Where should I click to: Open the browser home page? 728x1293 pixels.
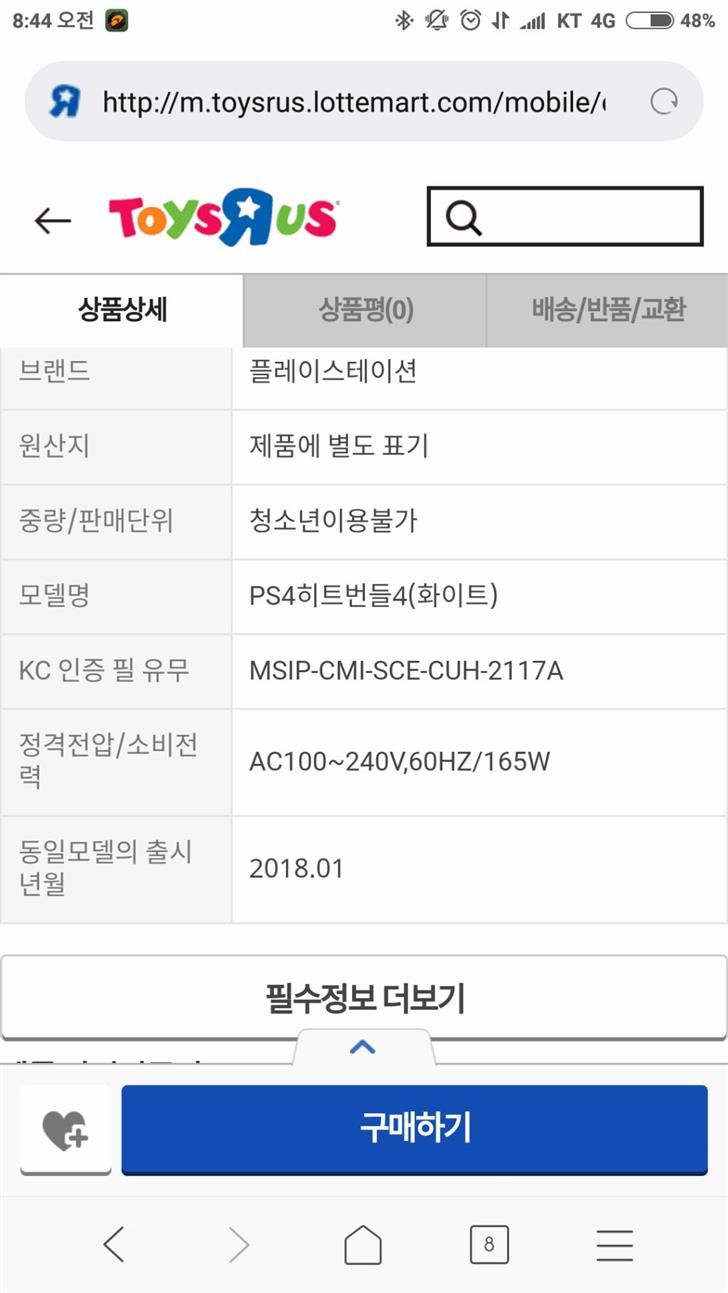pos(363,1245)
